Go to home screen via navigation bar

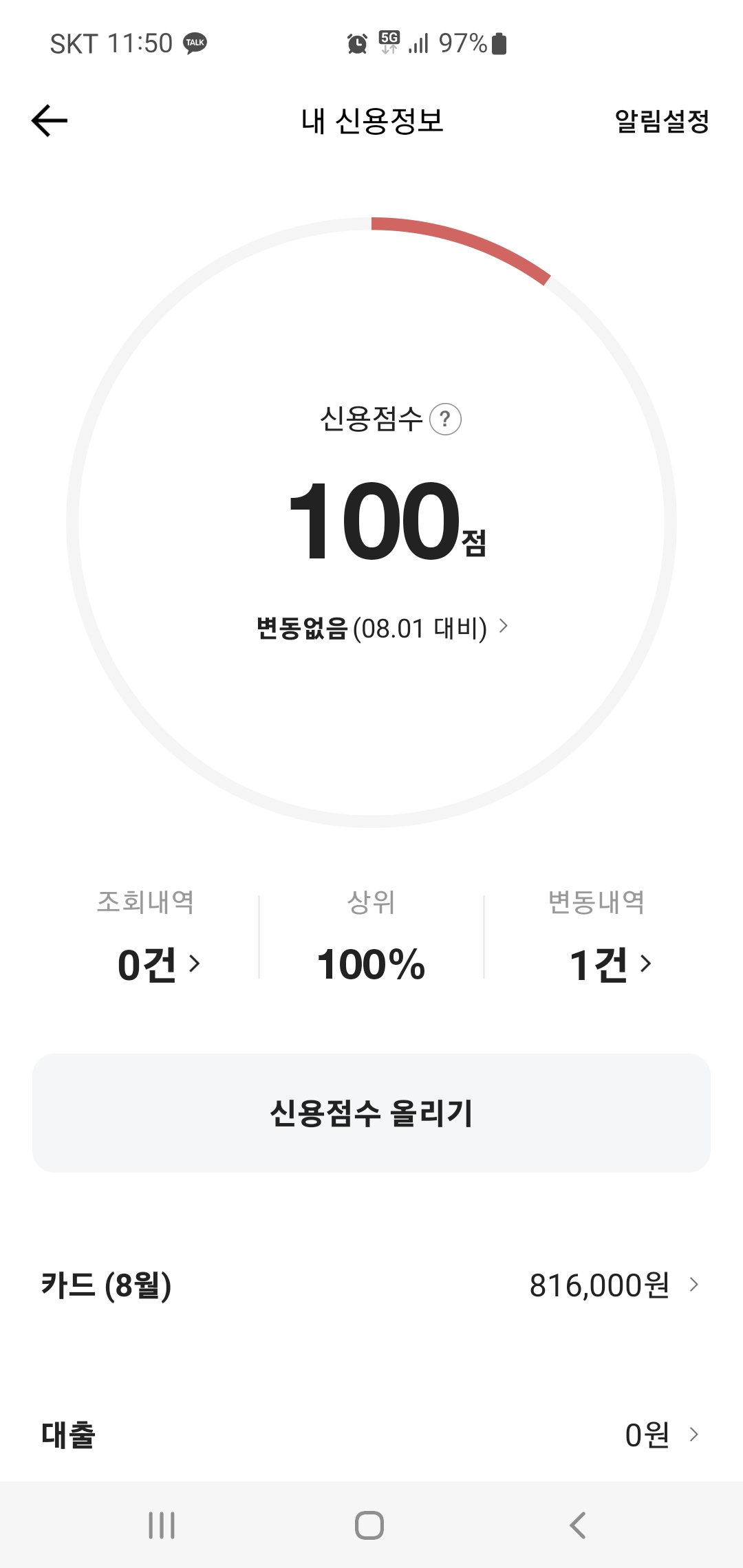369,1525
